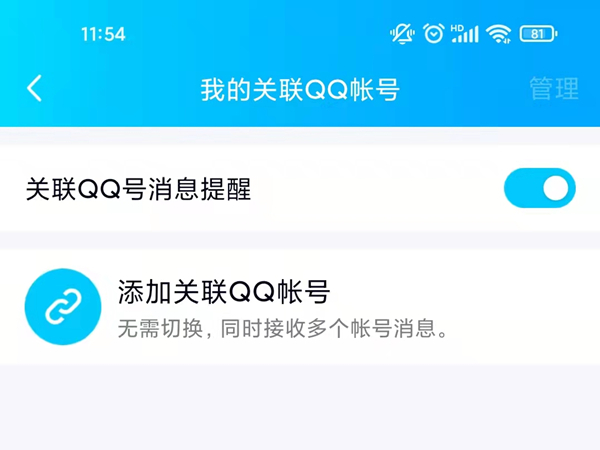Turn off 关联QQ号消息提醒 switch
Viewport: 600px width, 450px height.
tap(540, 188)
